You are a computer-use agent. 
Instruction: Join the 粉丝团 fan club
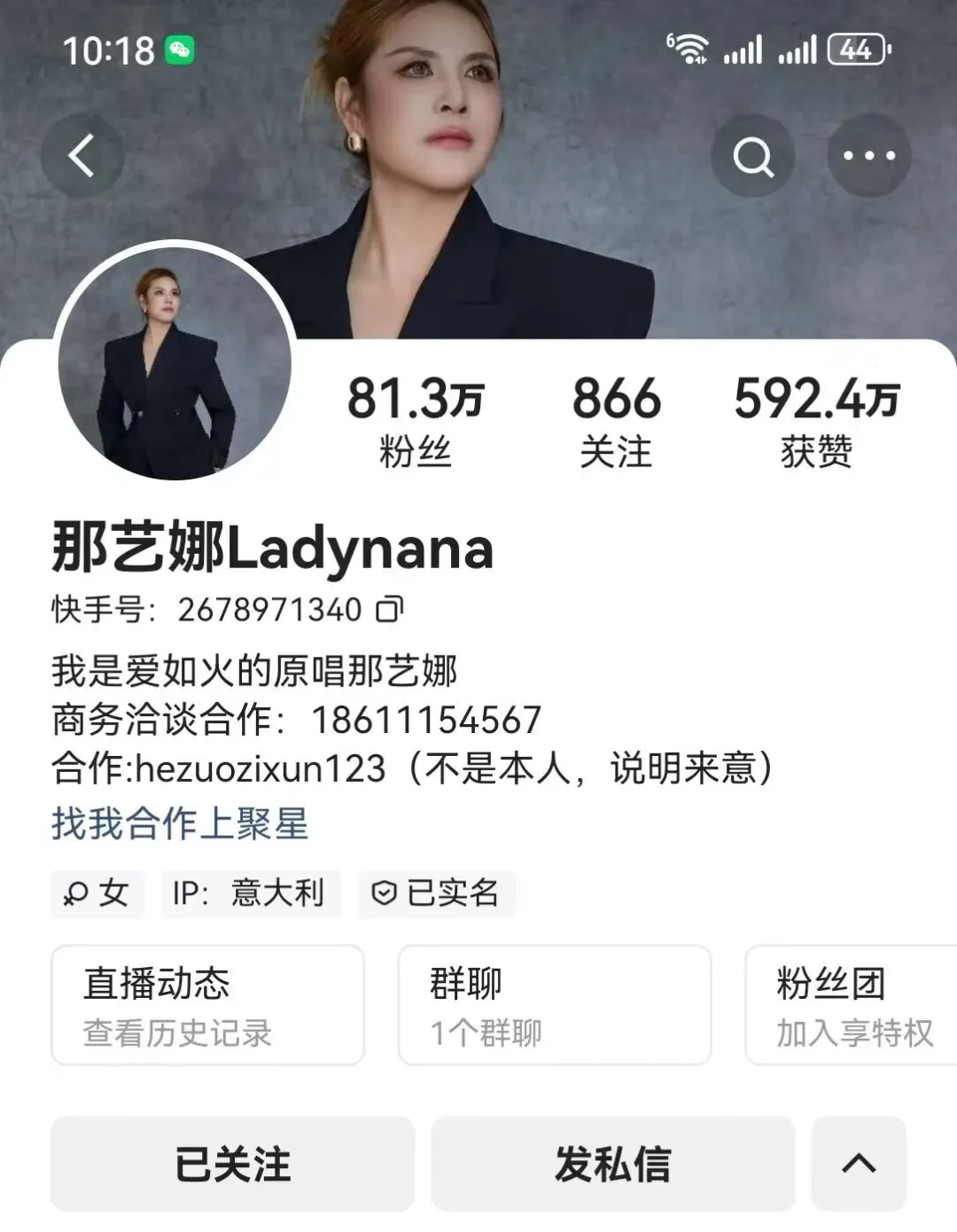coord(852,1005)
